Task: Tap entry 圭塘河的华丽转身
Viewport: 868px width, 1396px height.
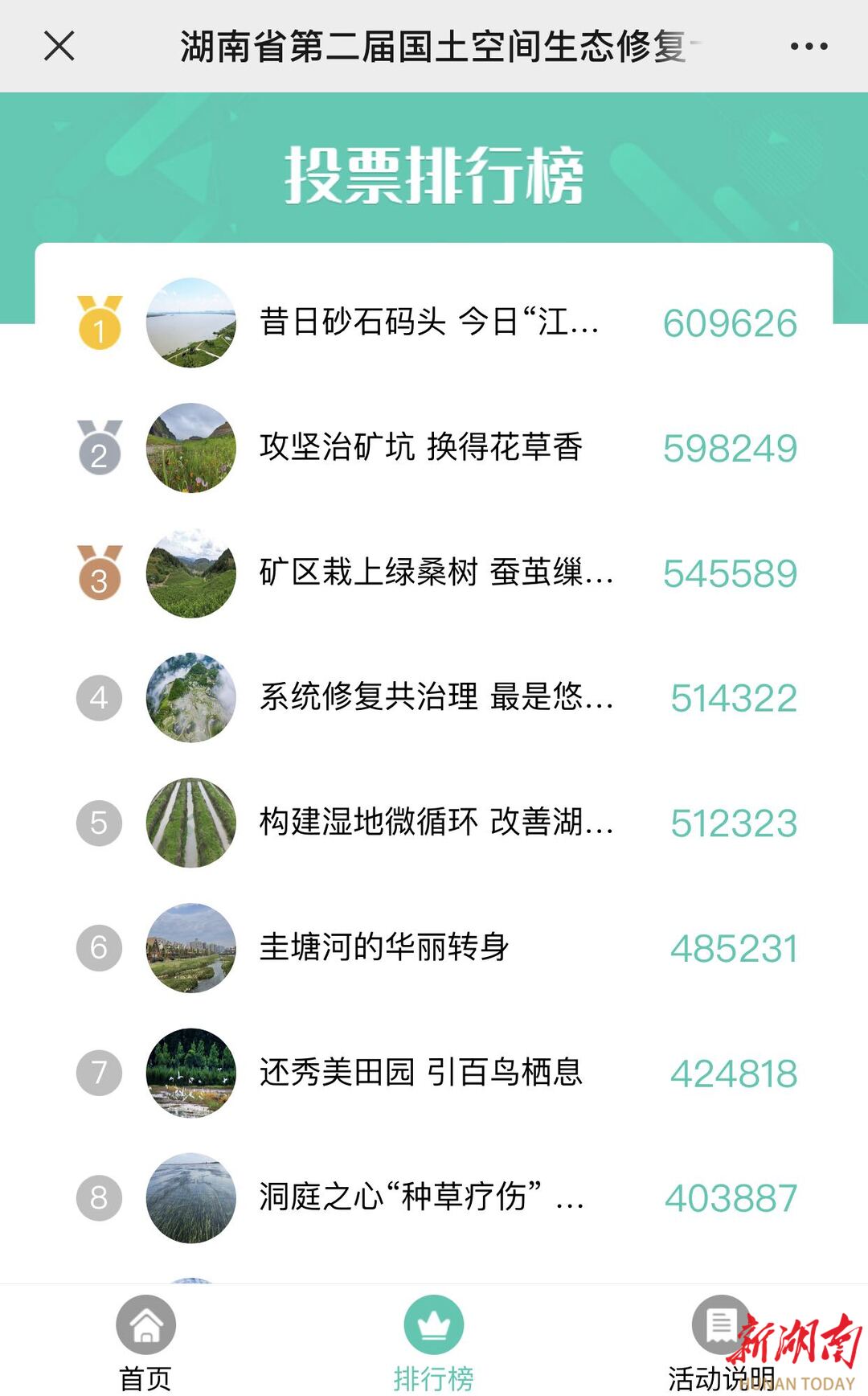Action: pos(384,947)
